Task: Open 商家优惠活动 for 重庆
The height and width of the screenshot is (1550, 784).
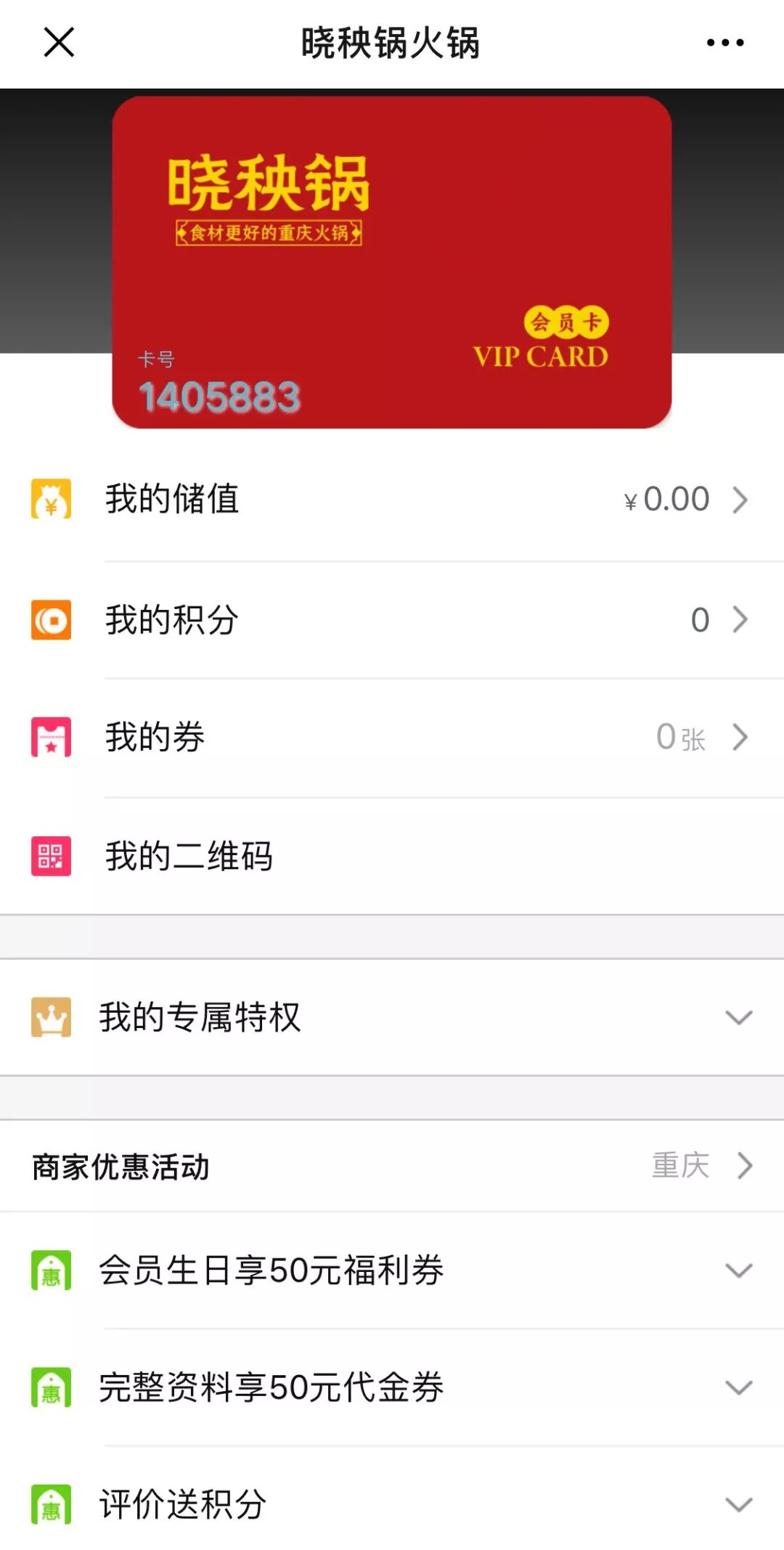Action: pyautogui.click(x=392, y=1166)
